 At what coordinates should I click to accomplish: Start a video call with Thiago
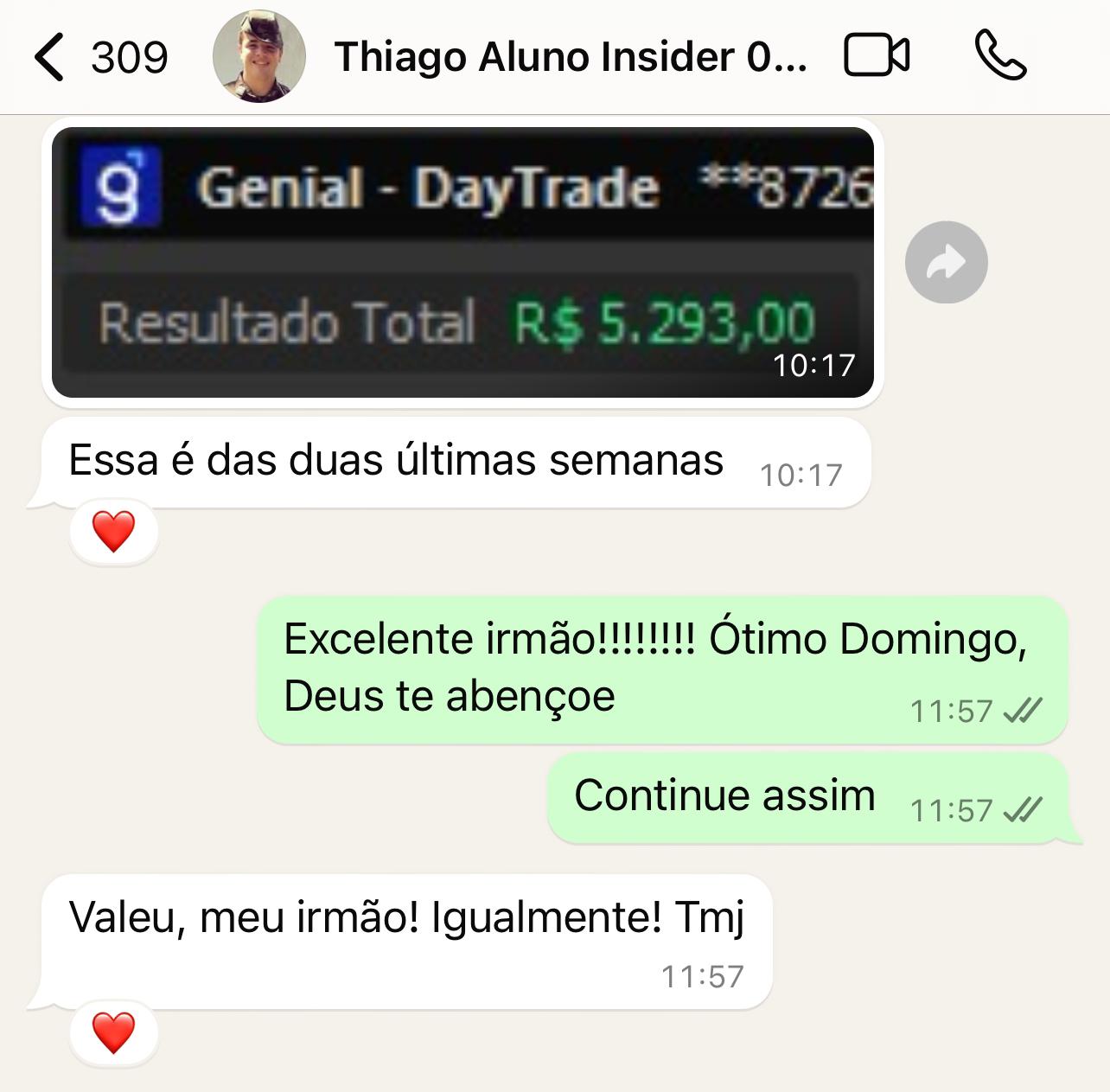pyautogui.click(x=876, y=57)
